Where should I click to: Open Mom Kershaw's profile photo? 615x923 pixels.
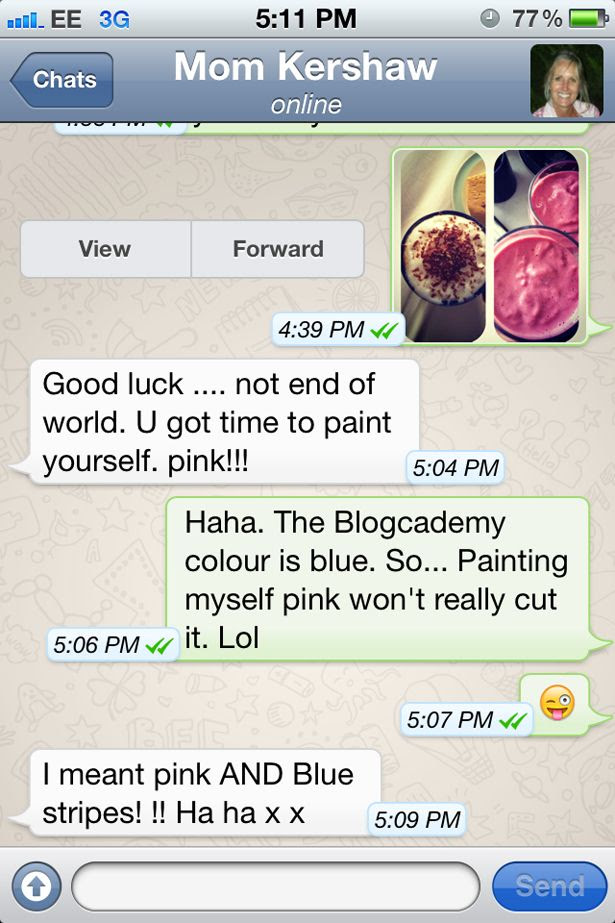tap(566, 81)
